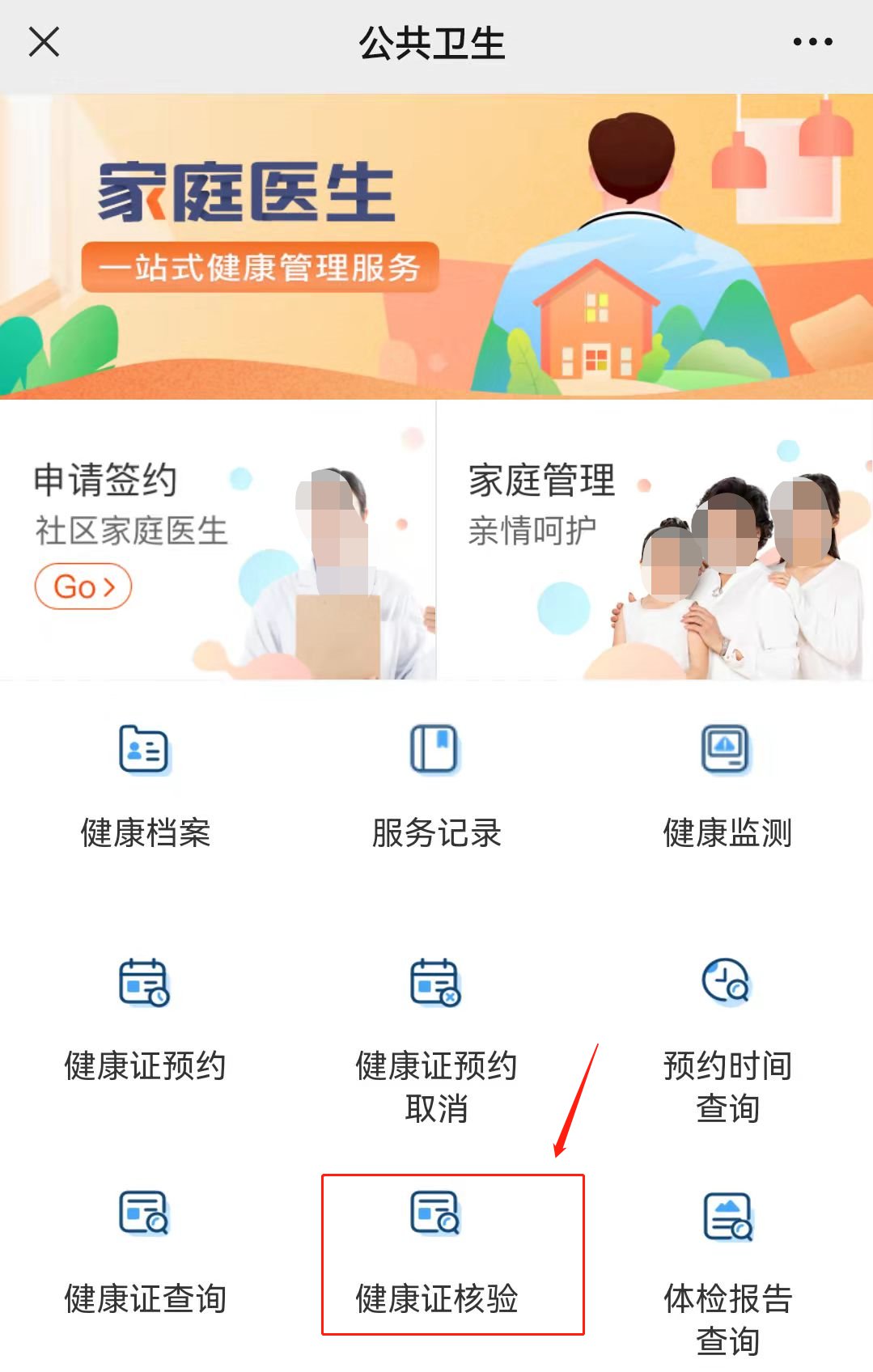Open the three-dot overflow menu
873x1372 pixels.
(x=812, y=42)
